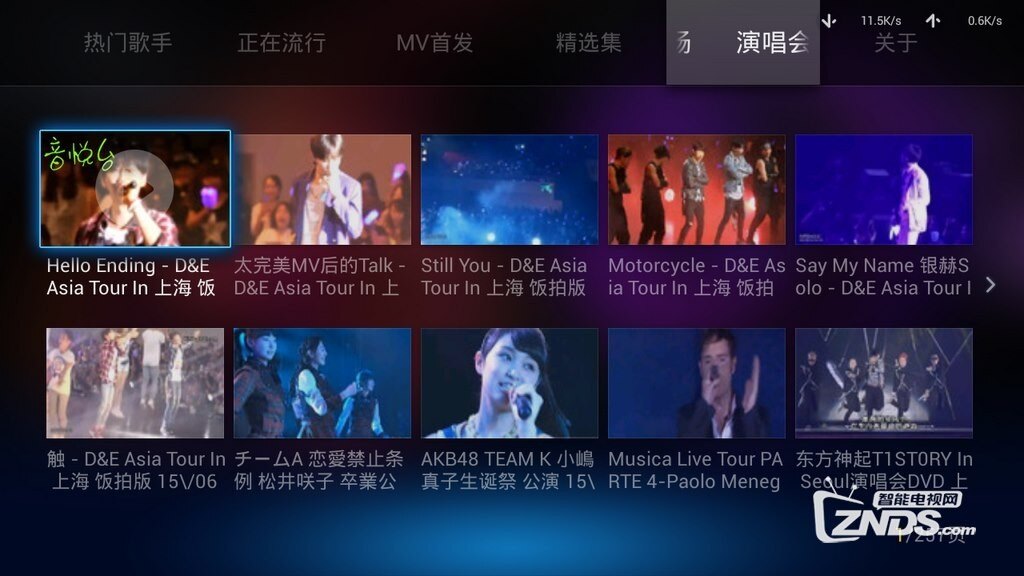Open the 太完美MV后的Talk video
Screen dimensions: 1024x576
[322, 189]
